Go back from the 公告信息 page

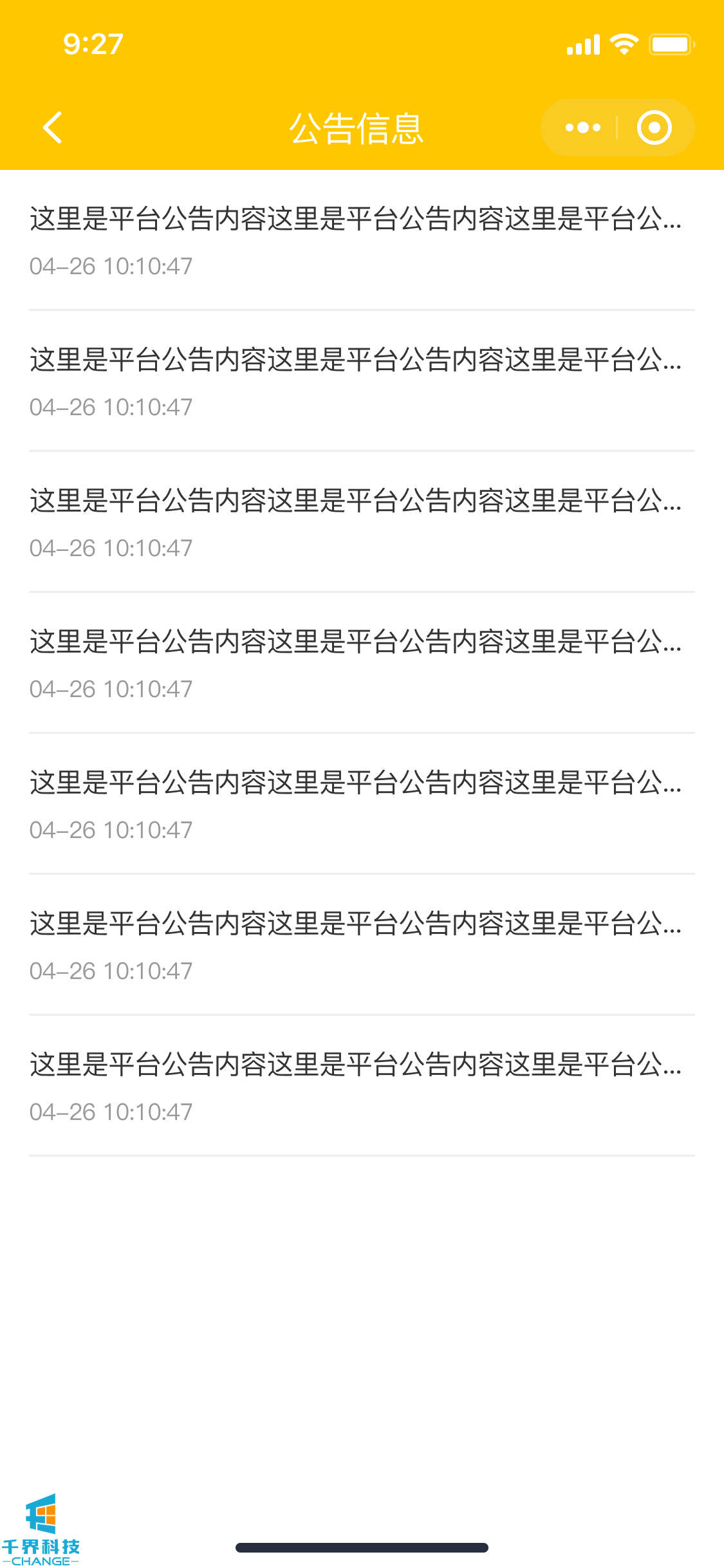click(53, 127)
